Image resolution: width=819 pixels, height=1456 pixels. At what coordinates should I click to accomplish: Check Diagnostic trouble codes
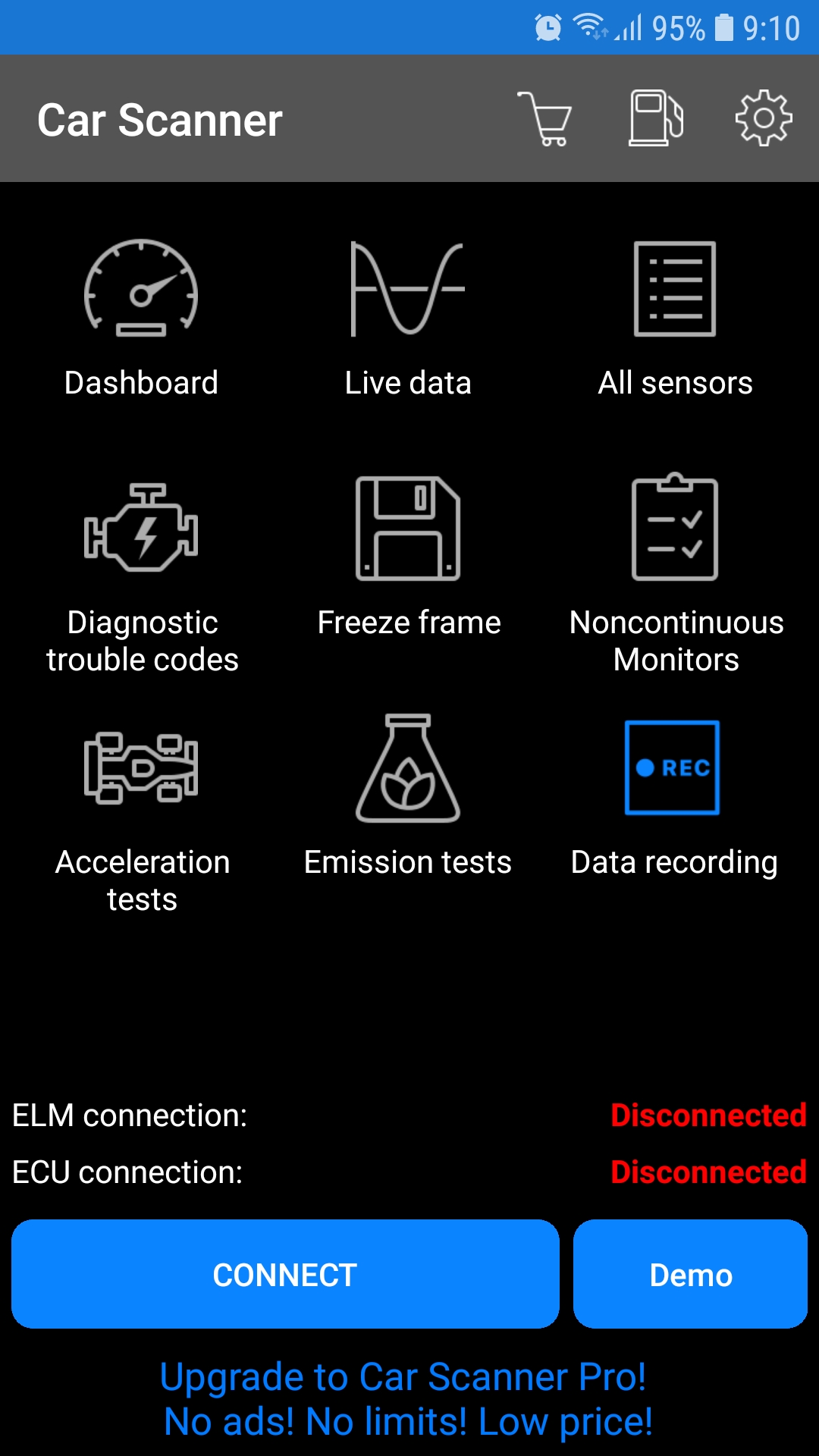pyautogui.click(x=142, y=576)
